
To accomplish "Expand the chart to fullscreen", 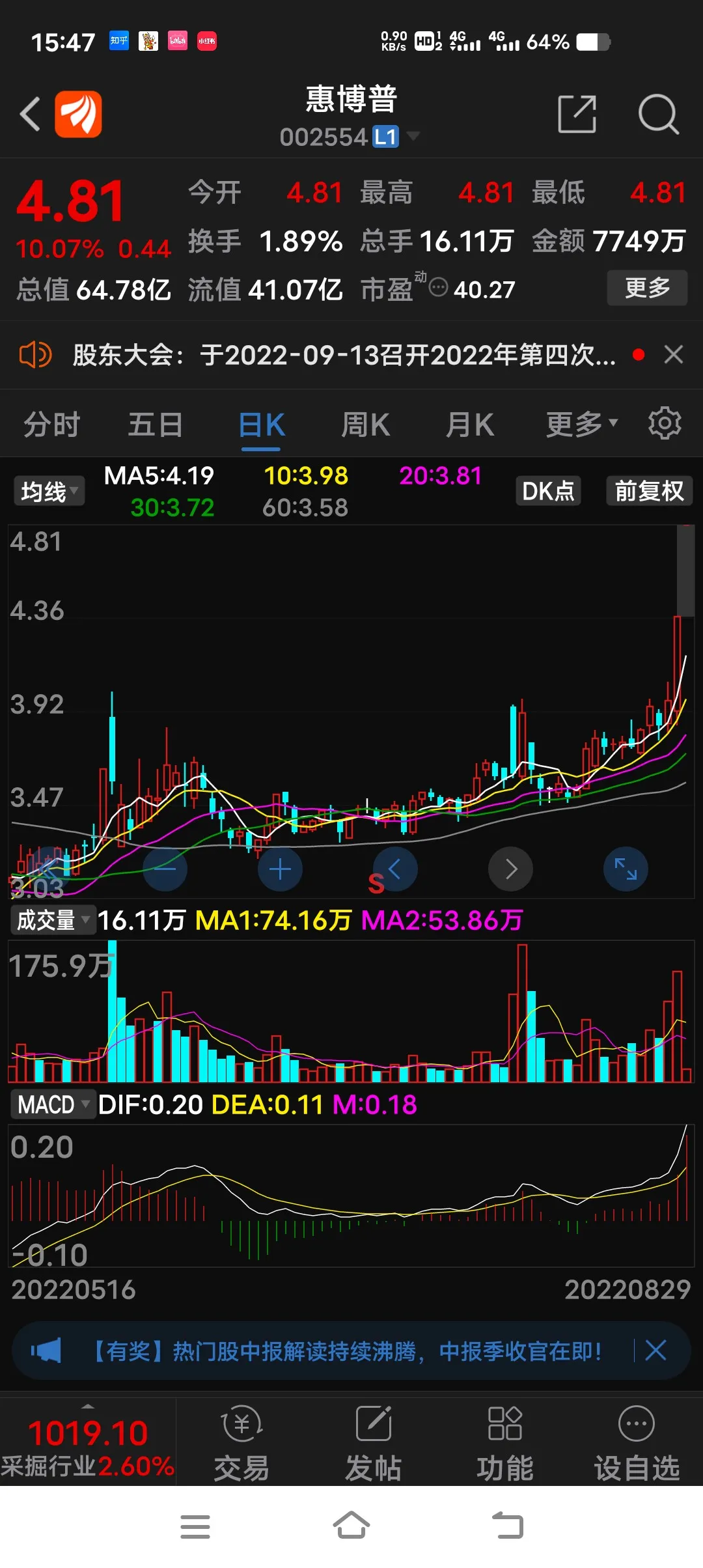I will pyautogui.click(x=626, y=869).
